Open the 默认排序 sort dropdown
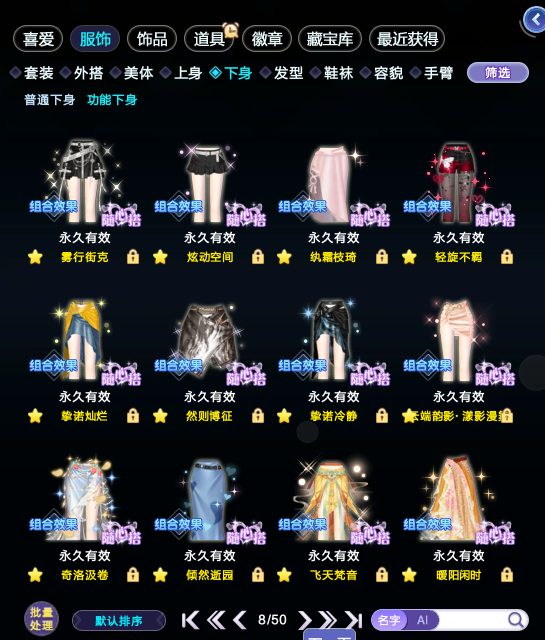Screen dimensions: 545x640 [119, 621]
